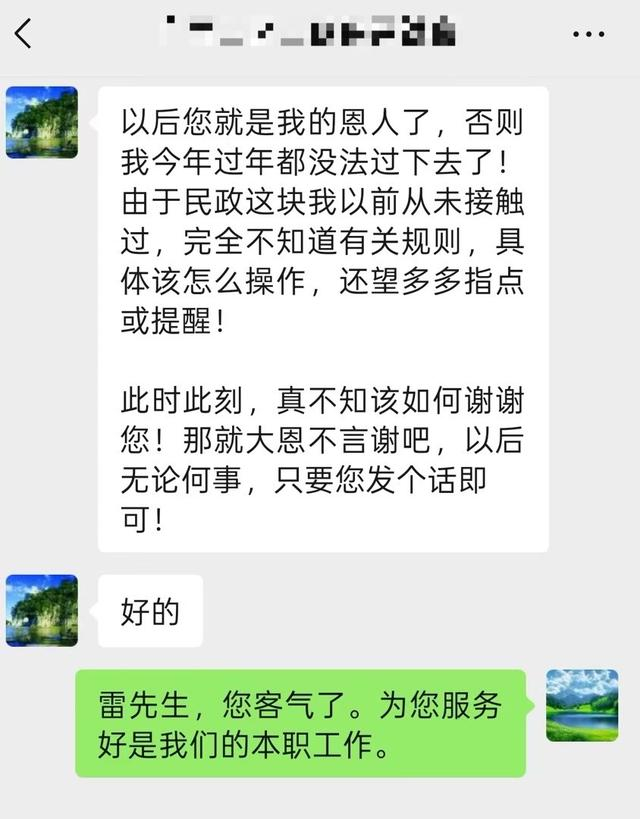The width and height of the screenshot is (640, 819).
Task: Go back using the top arrow
Action: tap(23, 33)
